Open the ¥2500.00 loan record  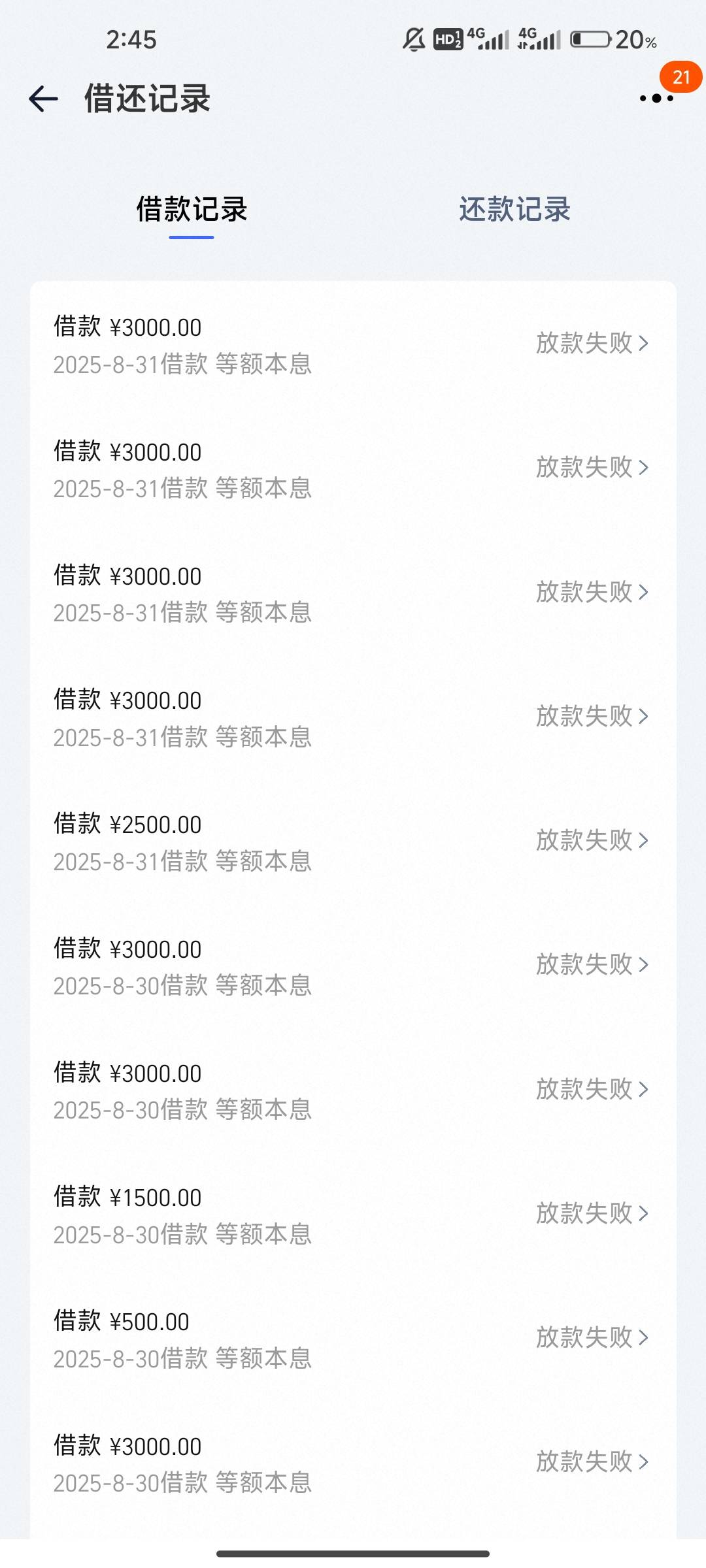[353, 841]
